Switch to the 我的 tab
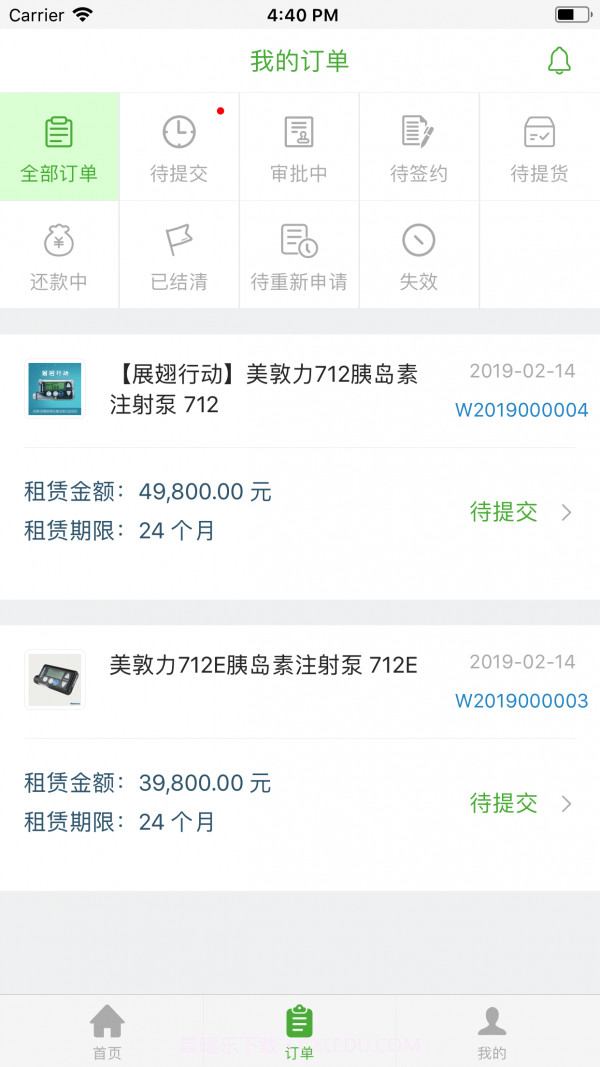600x1067 pixels. (x=491, y=1032)
